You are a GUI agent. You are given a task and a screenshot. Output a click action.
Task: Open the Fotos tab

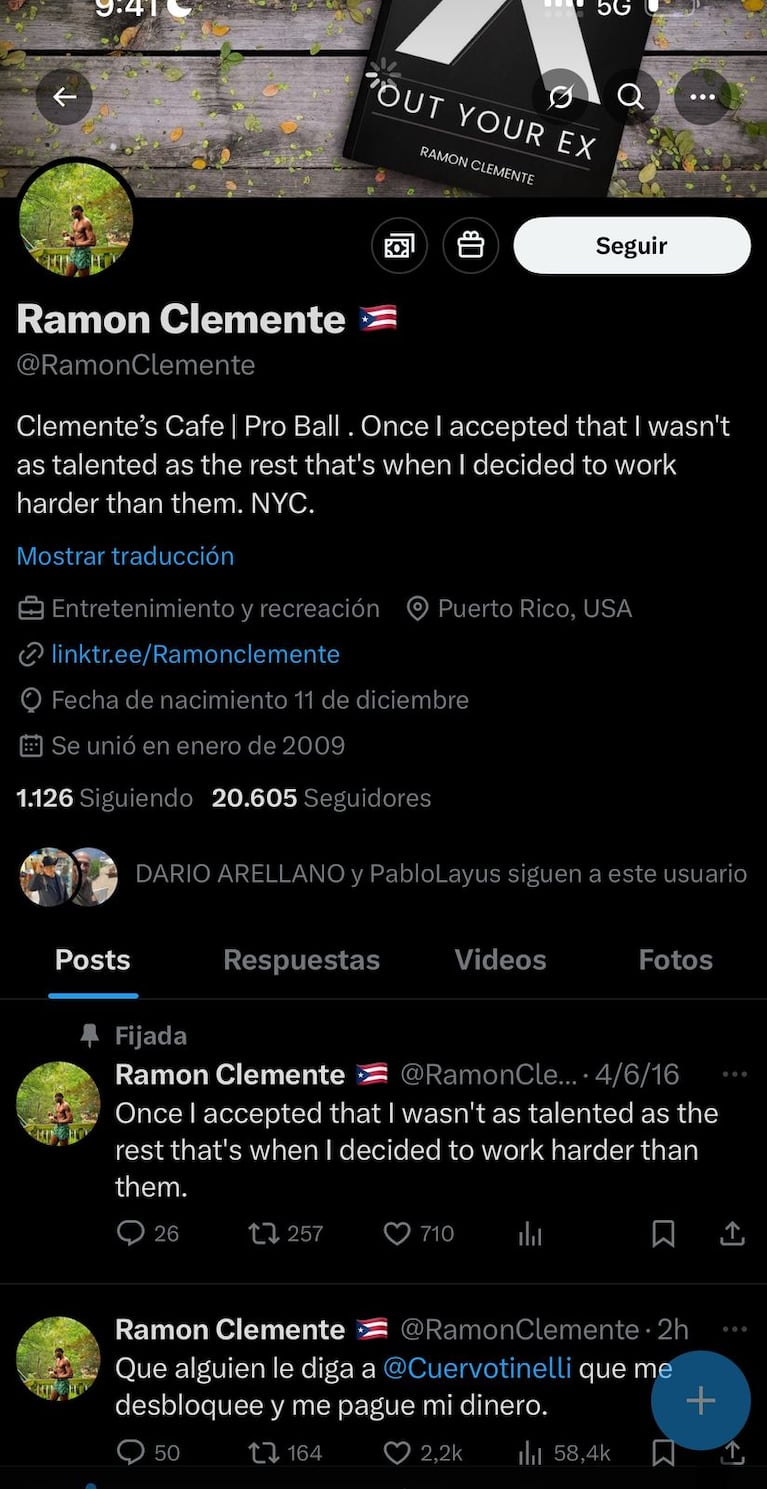675,959
